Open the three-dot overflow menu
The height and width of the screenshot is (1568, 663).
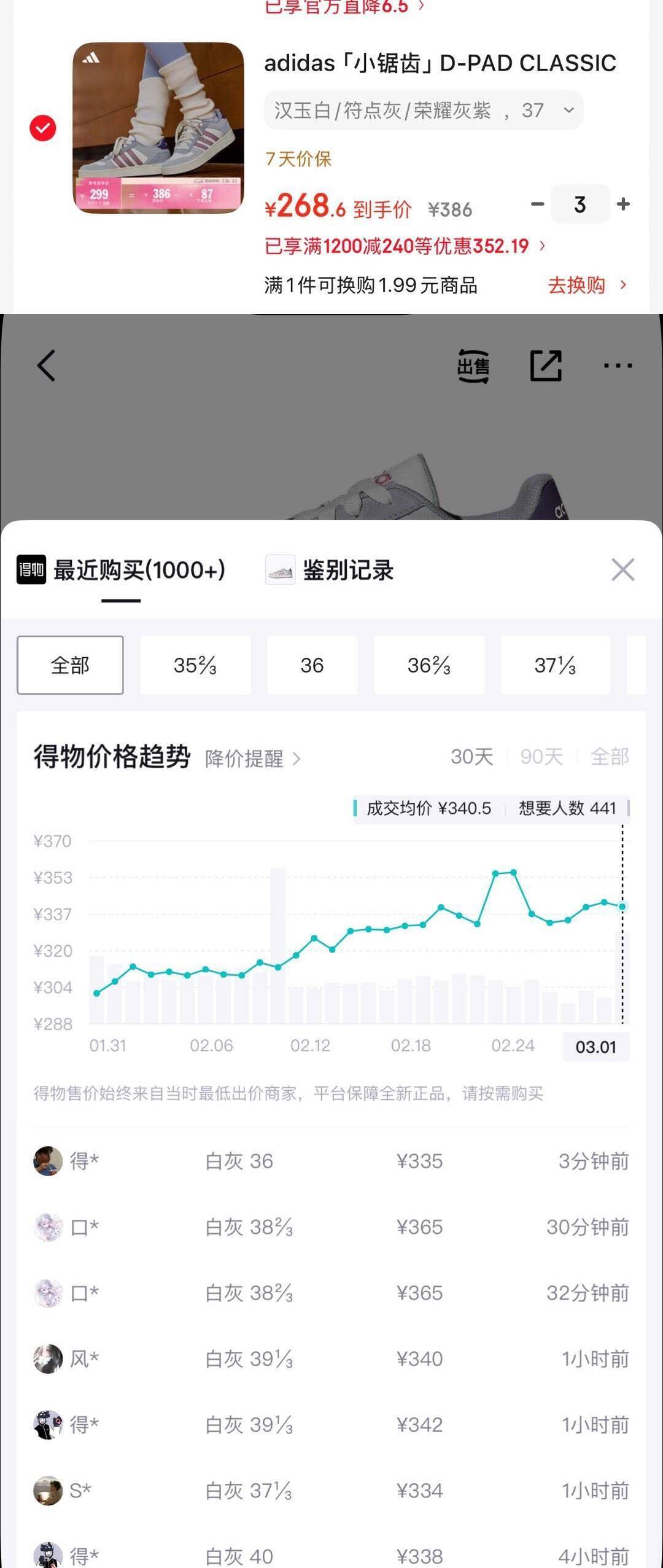[x=617, y=366]
